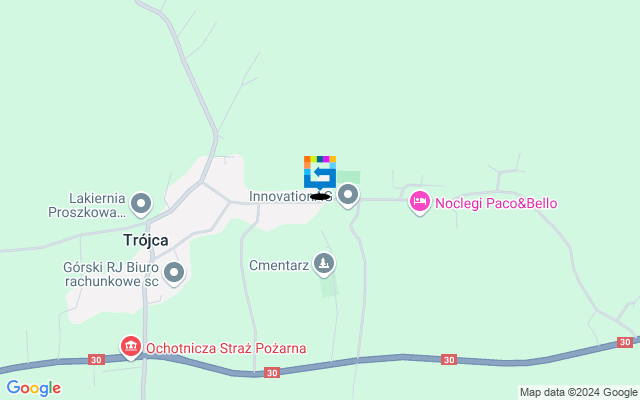
Task: Select the Ochotnicza Straż Pożarna marker
Action: click(x=131, y=348)
